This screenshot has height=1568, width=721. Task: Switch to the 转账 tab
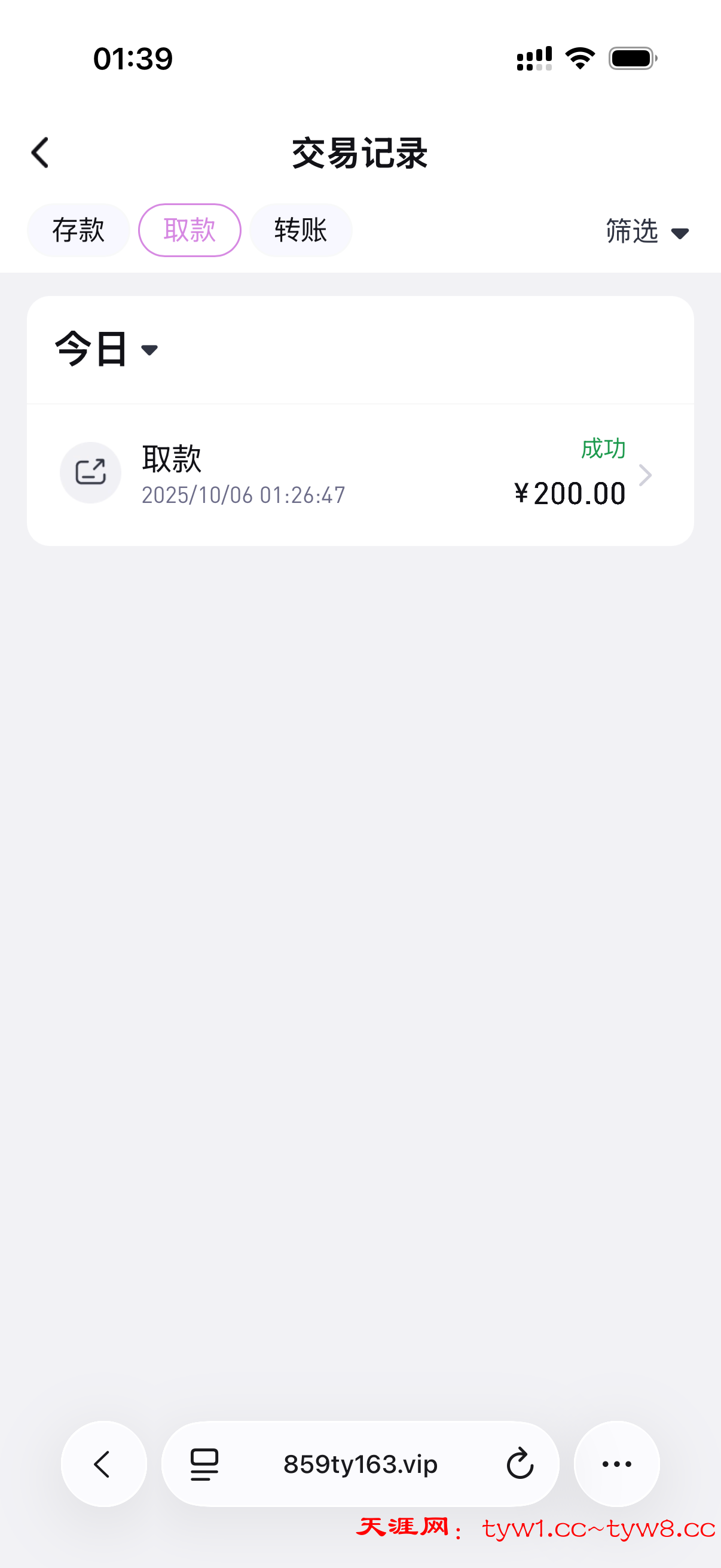301,230
